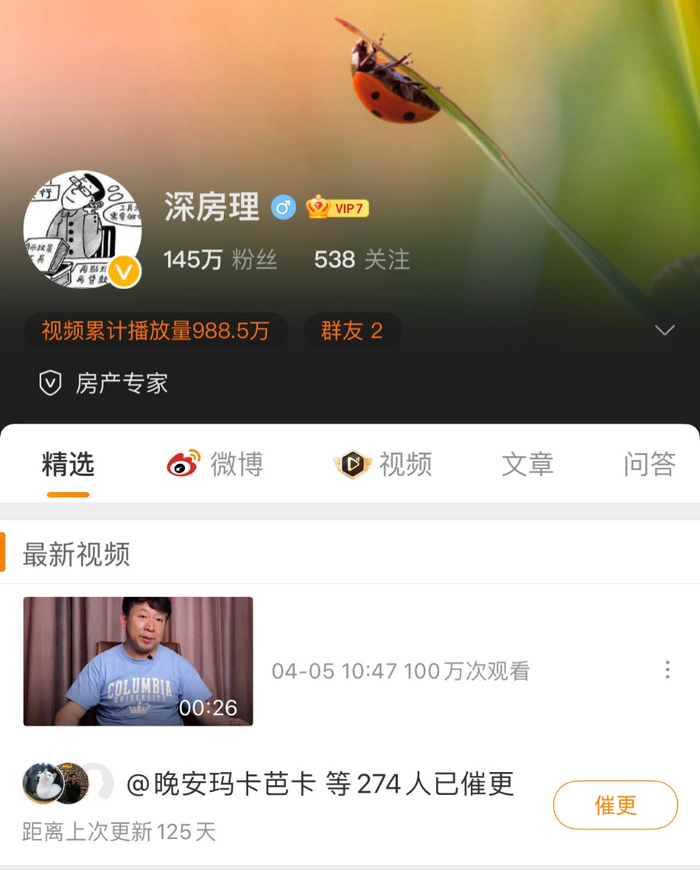Switch to the 视频 tab
Viewport: 700px width, 870px height.
coord(383,464)
